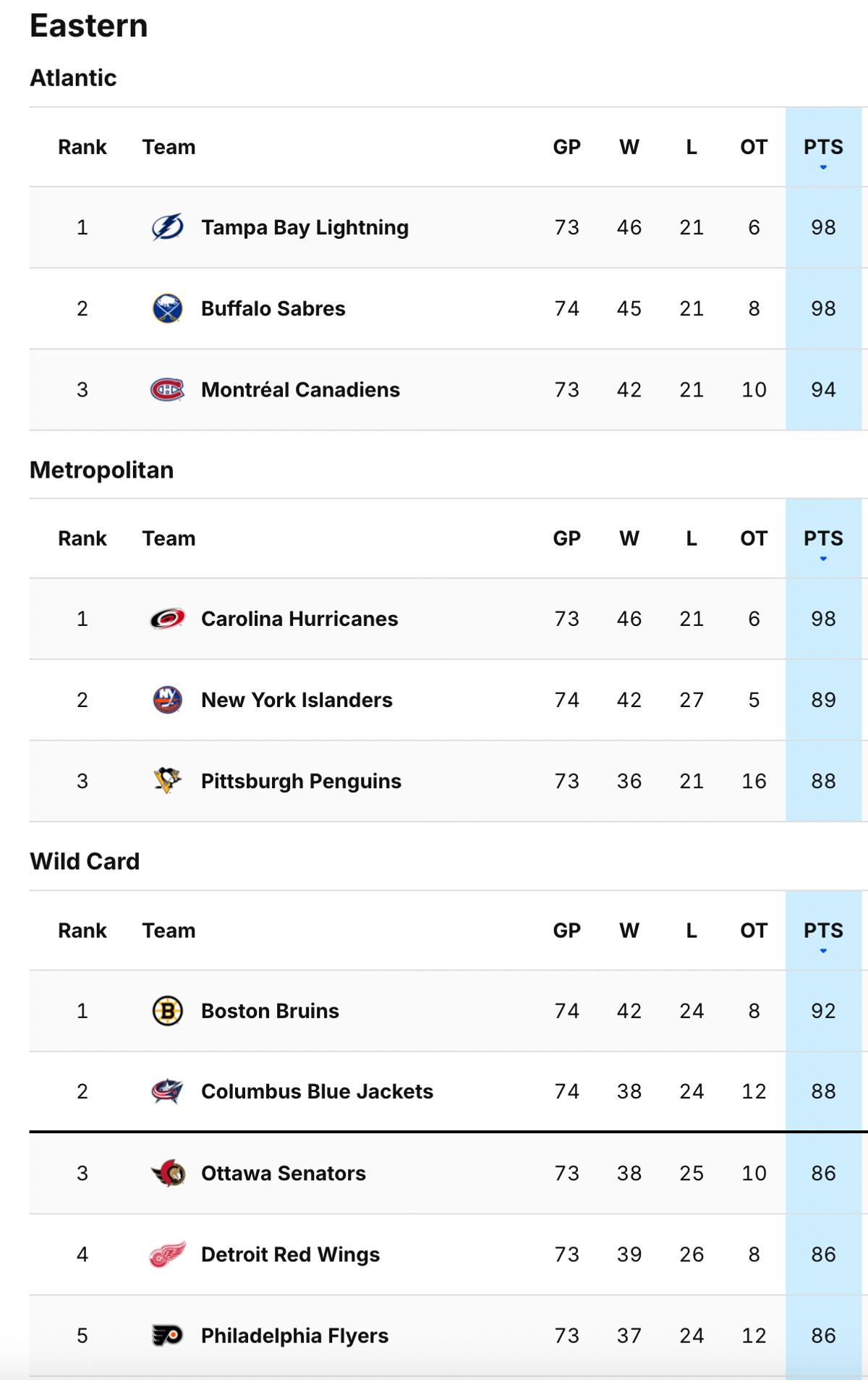The height and width of the screenshot is (1380, 868).
Task: Click the Carolina Hurricanes logo
Action: [x=168, y=619]
